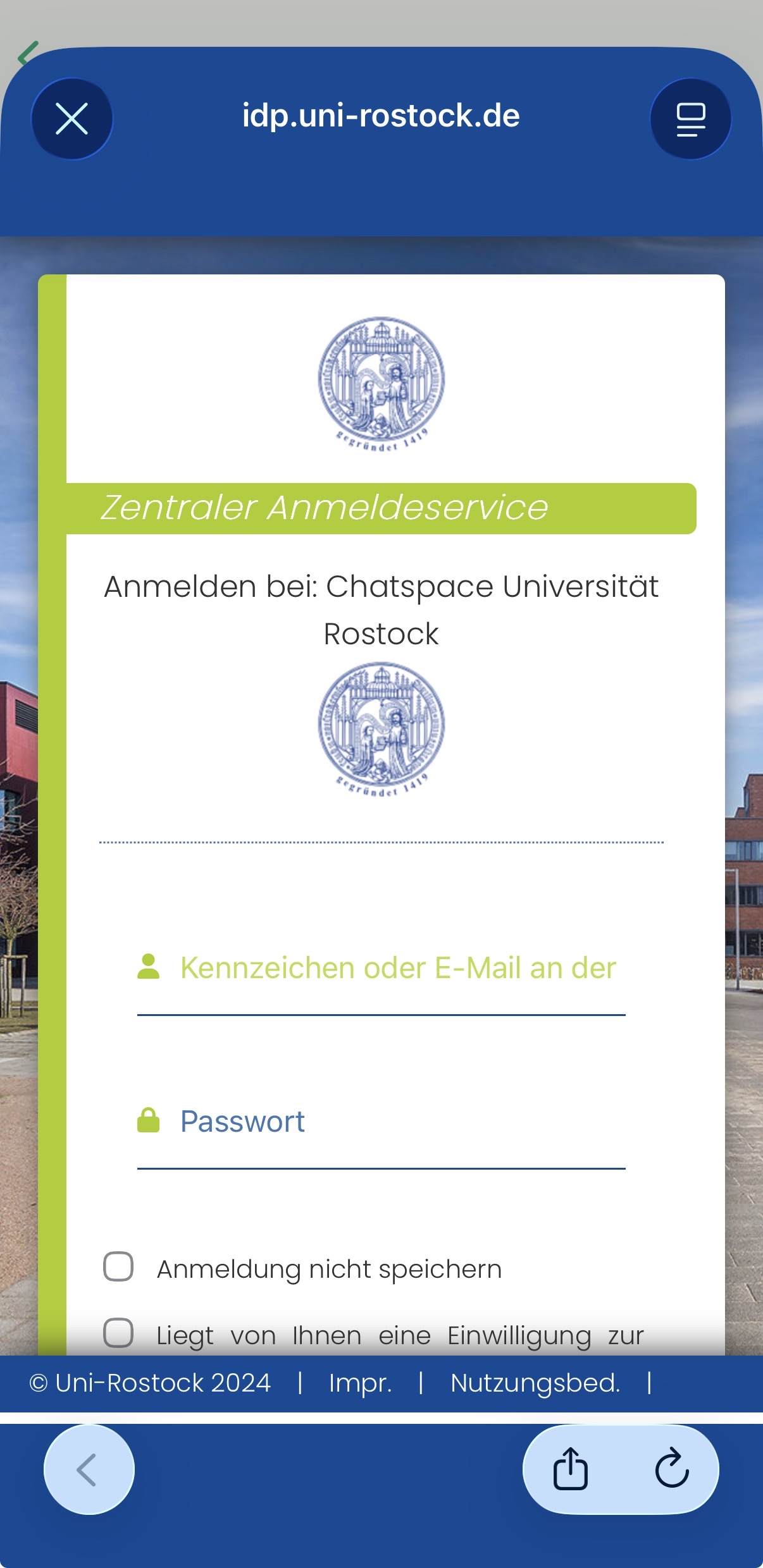Go back to the previous page
Viewport: 763px width, 1568px height.
89,1469
